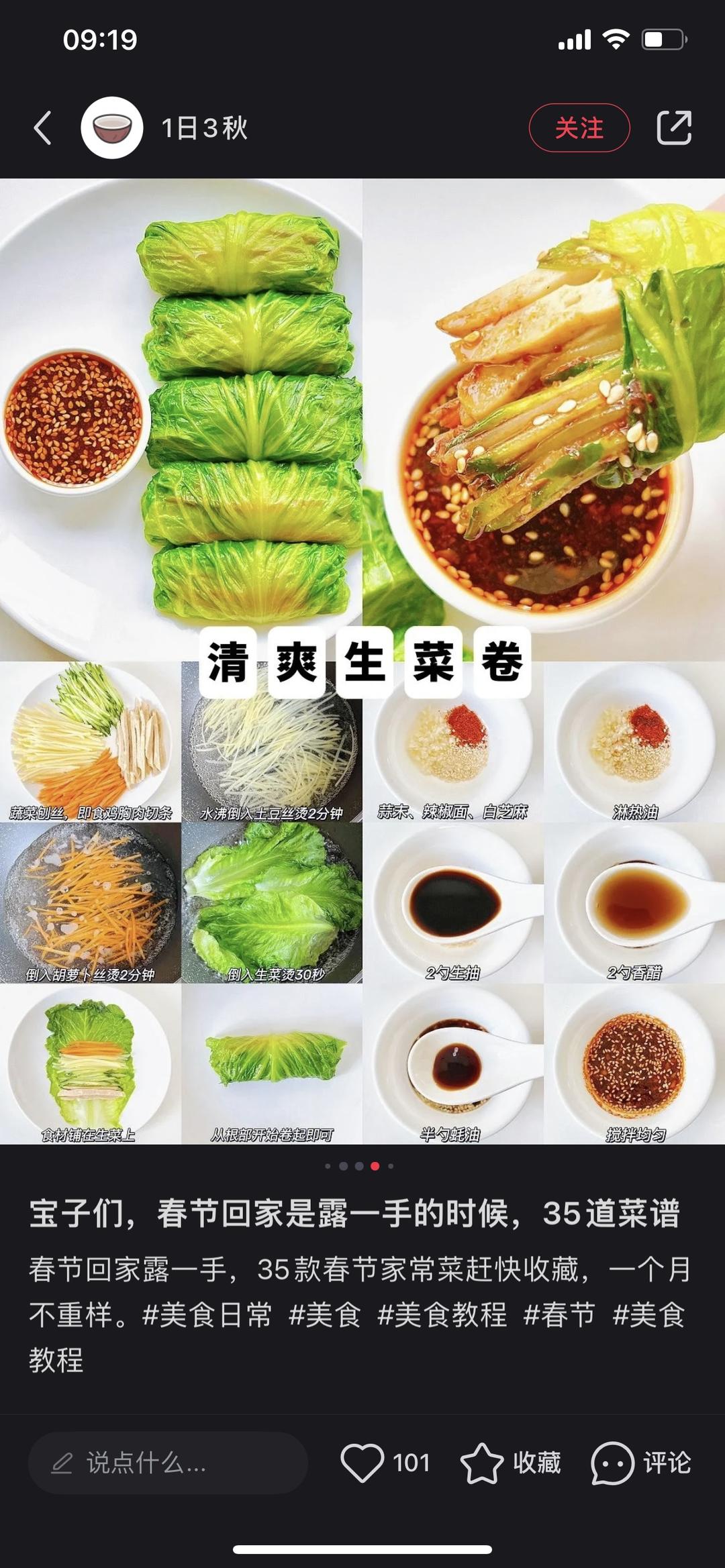725x1568 pixels.
Task: Follow the author via 关注 button
Action: tap(579, 128)
